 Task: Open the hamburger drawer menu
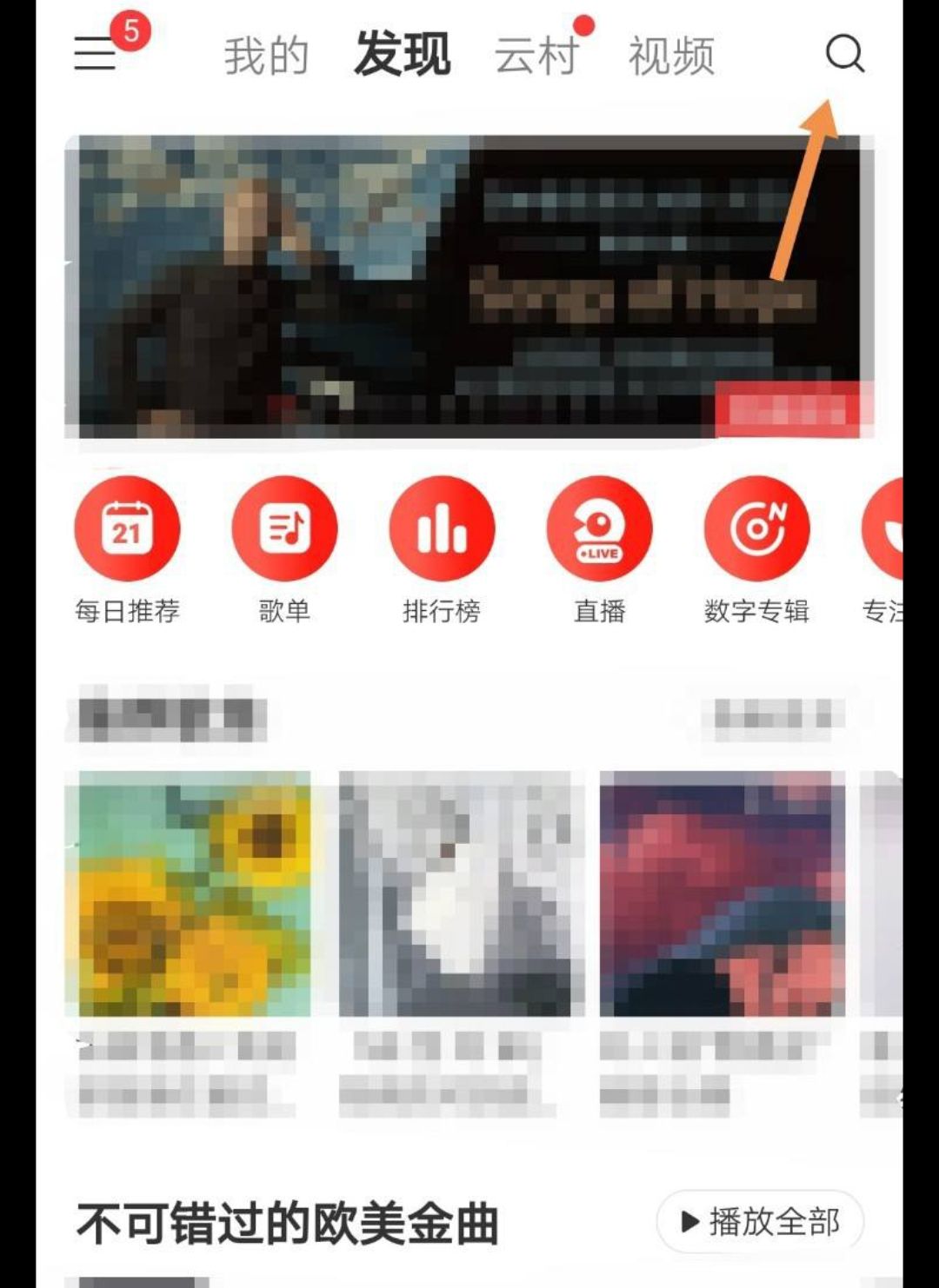(x=96, y=54)
